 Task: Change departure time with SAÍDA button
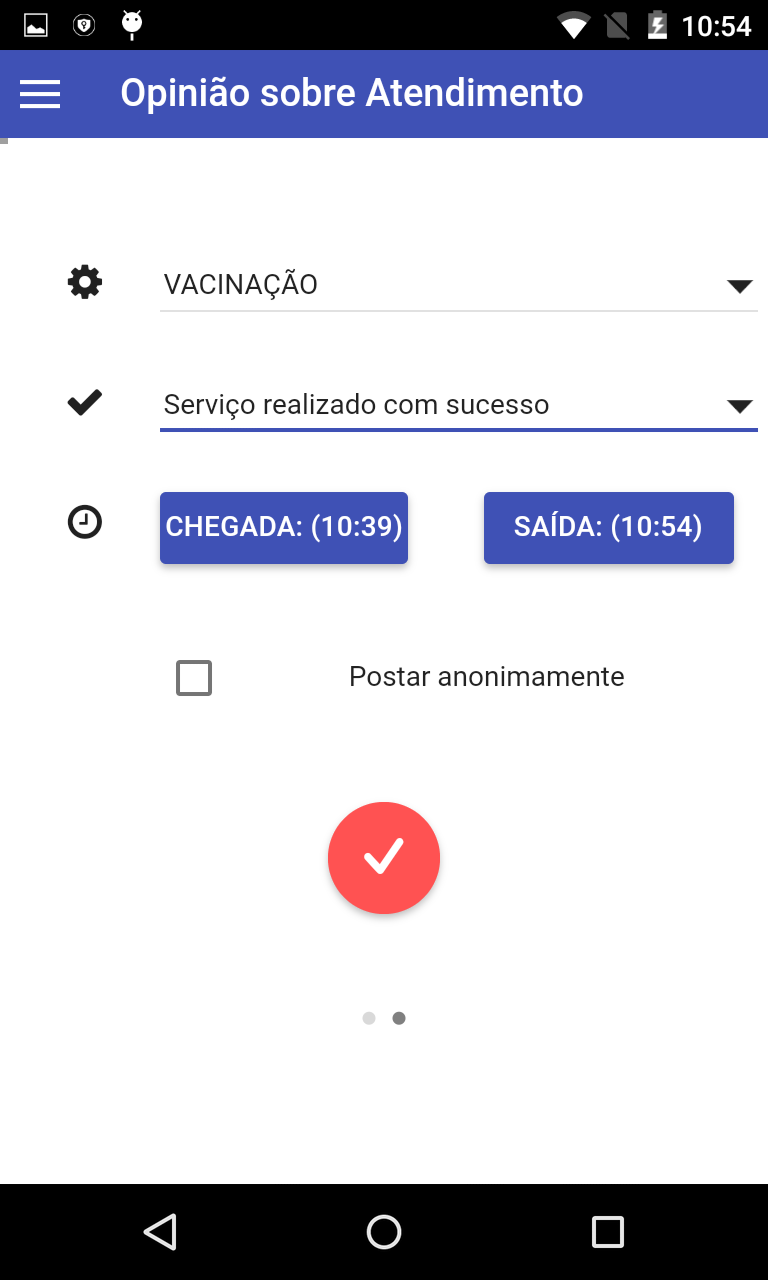click(608, 527)
